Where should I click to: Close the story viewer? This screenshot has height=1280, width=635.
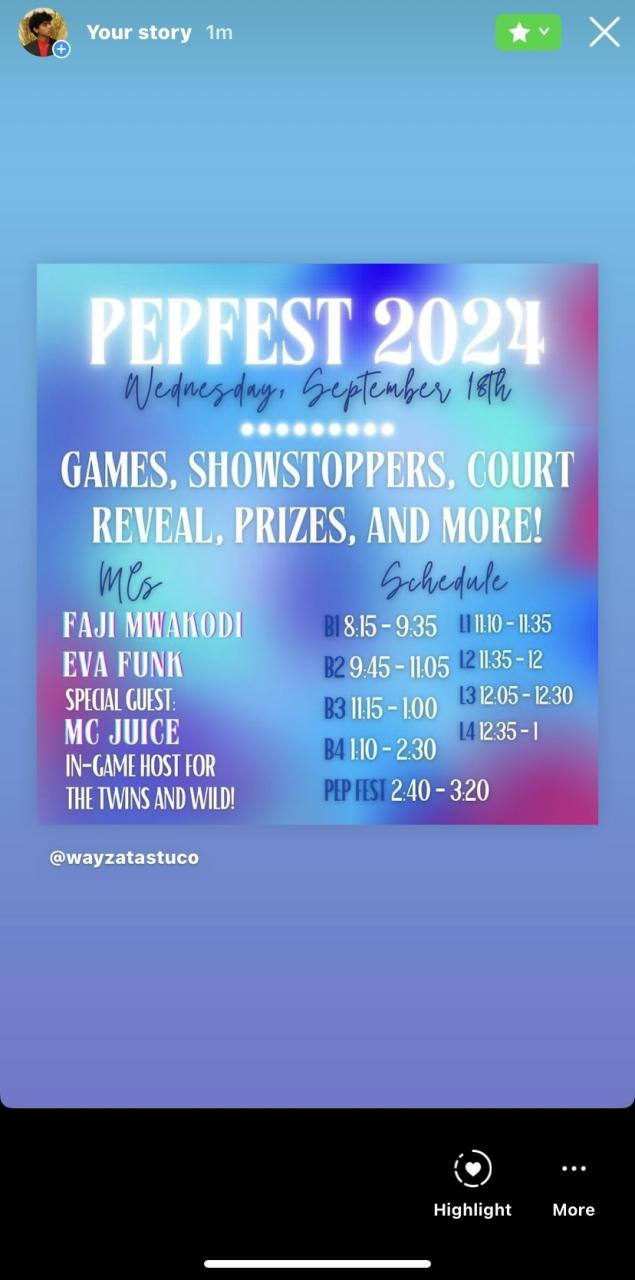(604, 32)
